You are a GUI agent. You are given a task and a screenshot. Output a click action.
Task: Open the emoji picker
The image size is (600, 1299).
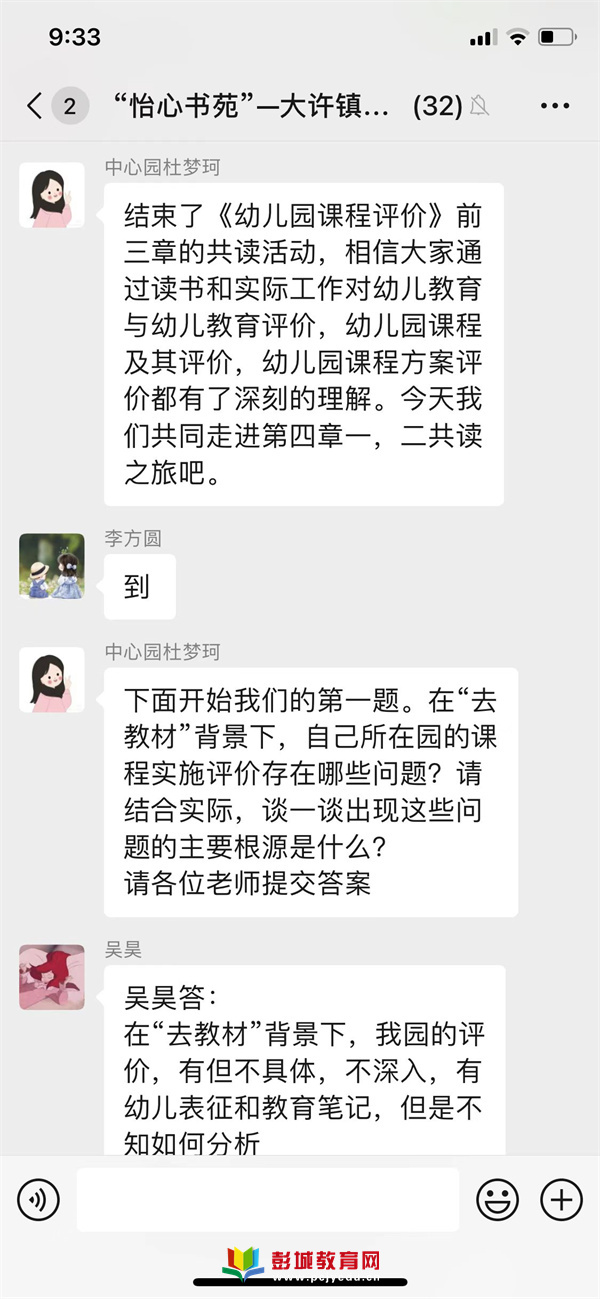pyautogui.click(x=497, y=1198)
